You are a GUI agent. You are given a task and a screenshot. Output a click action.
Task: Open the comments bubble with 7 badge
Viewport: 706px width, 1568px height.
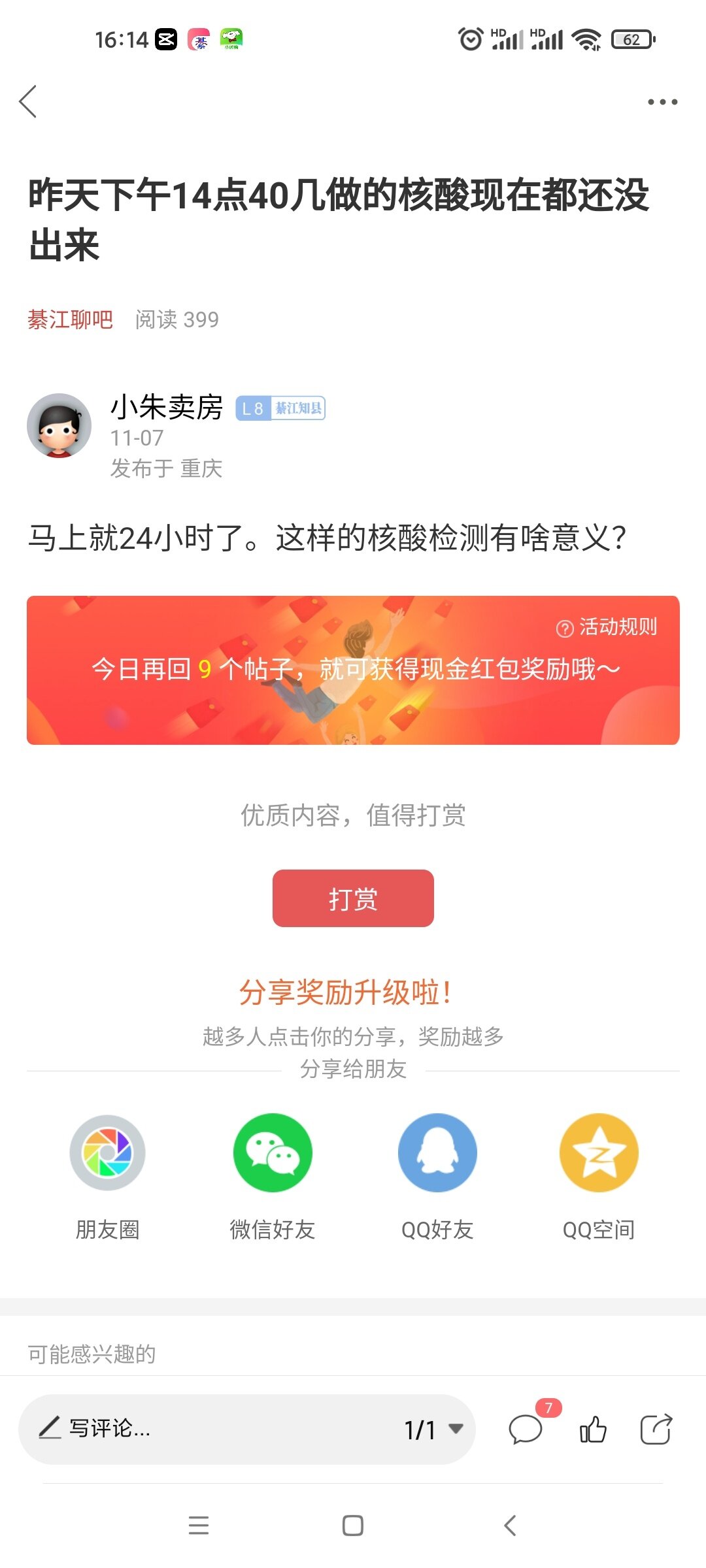tap(526, 1429)
